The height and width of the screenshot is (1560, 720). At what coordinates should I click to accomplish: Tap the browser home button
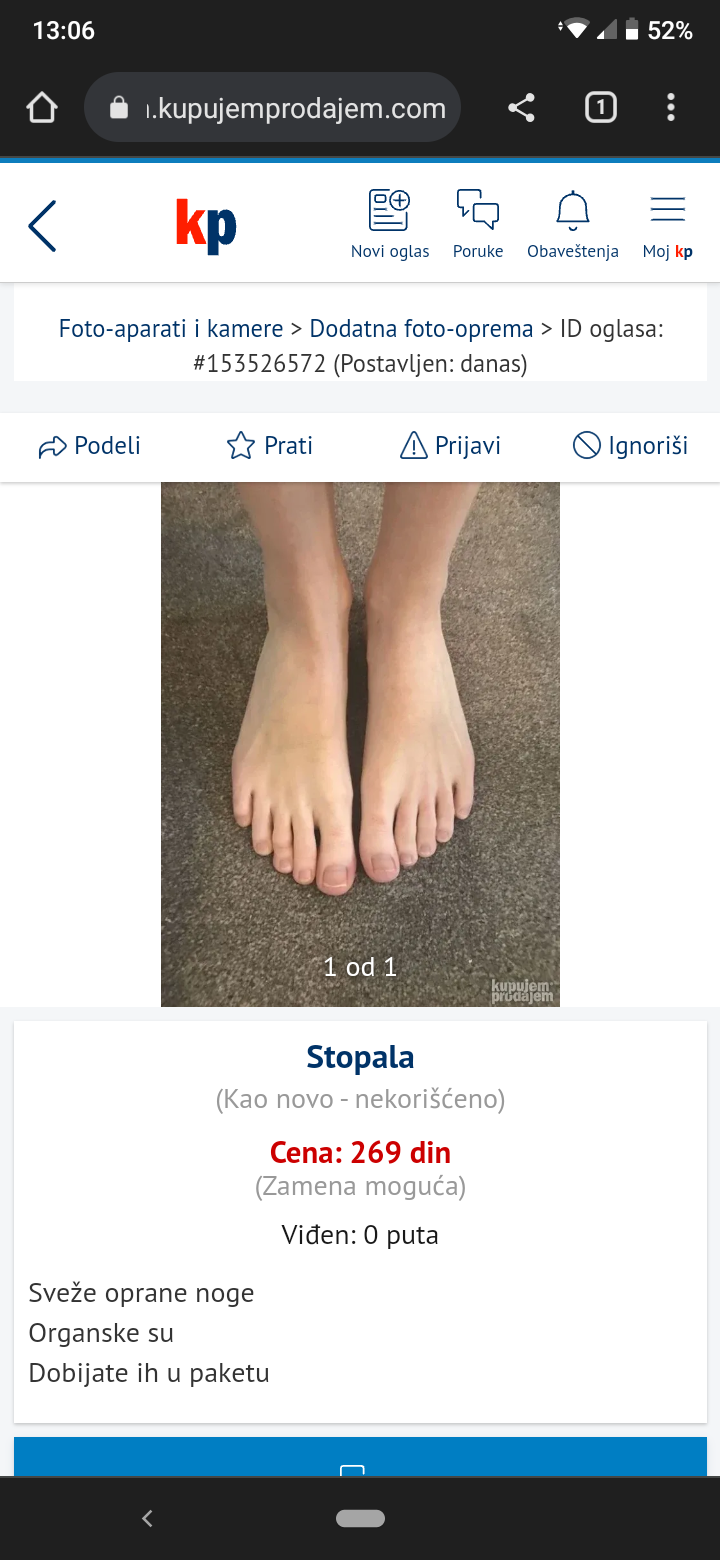[x=42, y=108]
